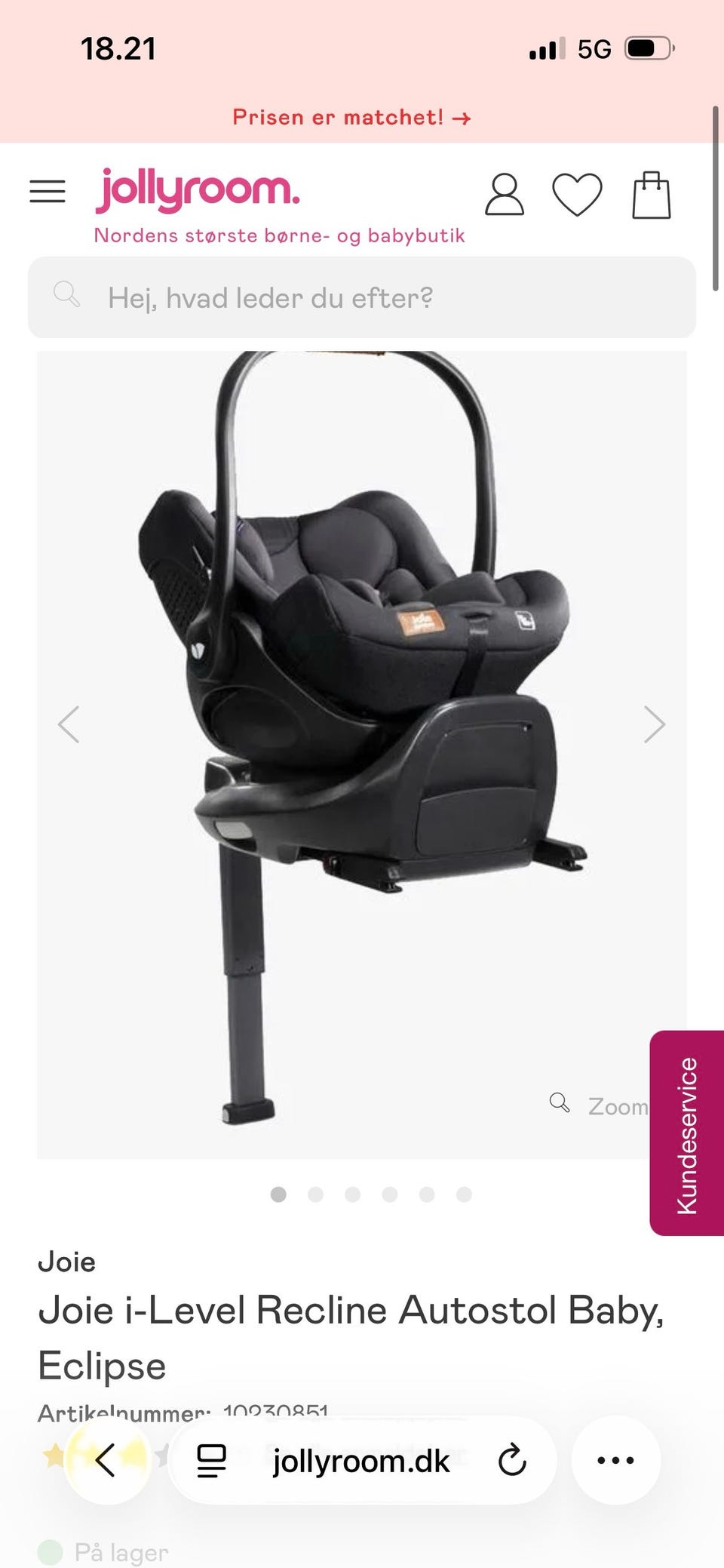Image resolution: width=724 pixels, height=1568 pixels.
Task: Open the Kundeservice side tab
Action: (687, 1133)
